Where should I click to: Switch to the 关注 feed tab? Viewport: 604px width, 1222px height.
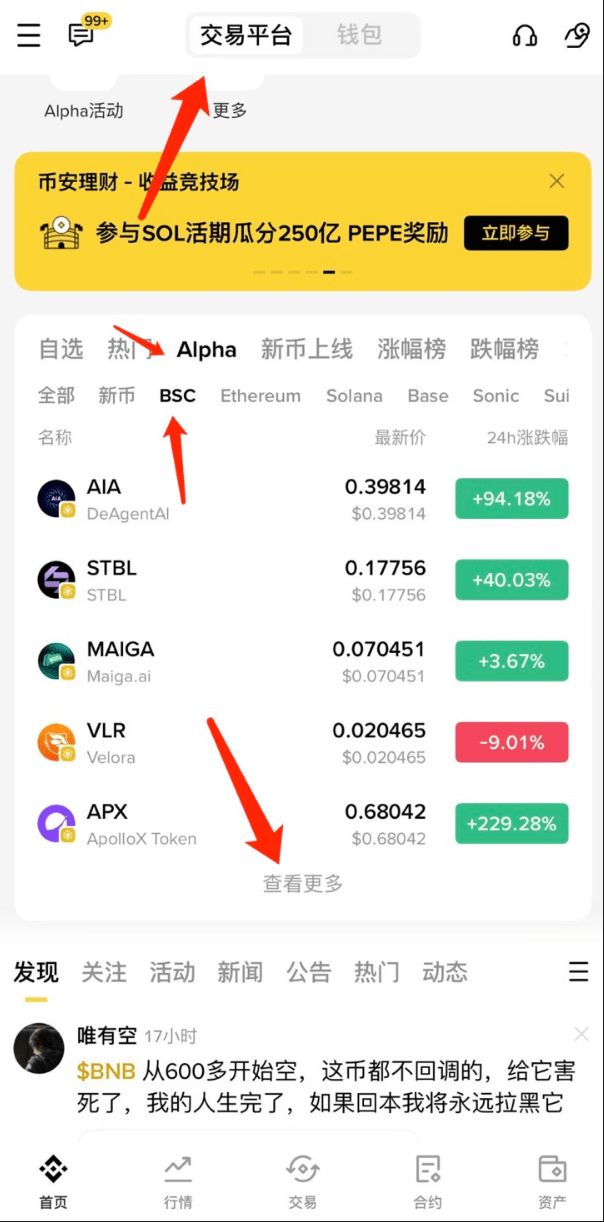point(104,972)
